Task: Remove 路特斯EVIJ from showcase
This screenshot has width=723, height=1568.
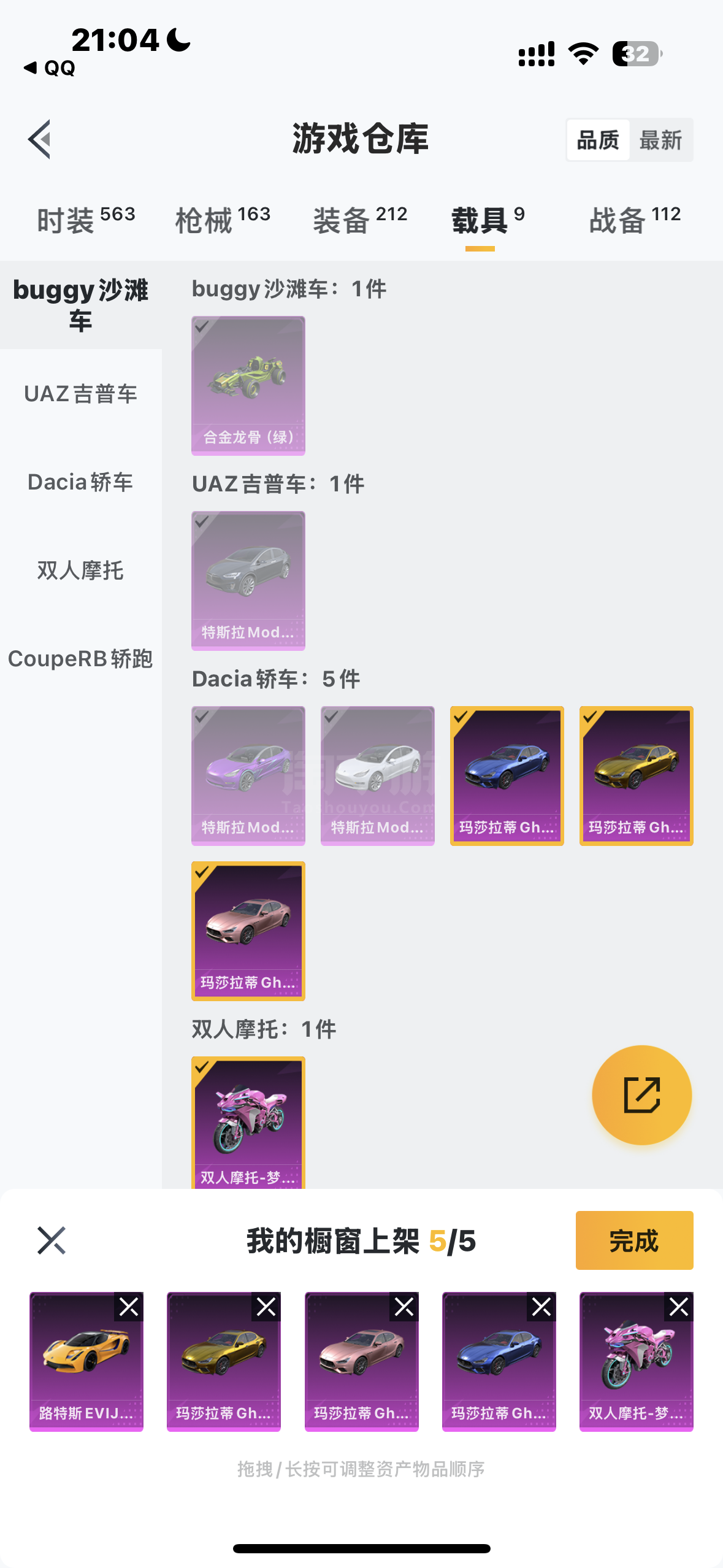Action: coord(129,1307)
